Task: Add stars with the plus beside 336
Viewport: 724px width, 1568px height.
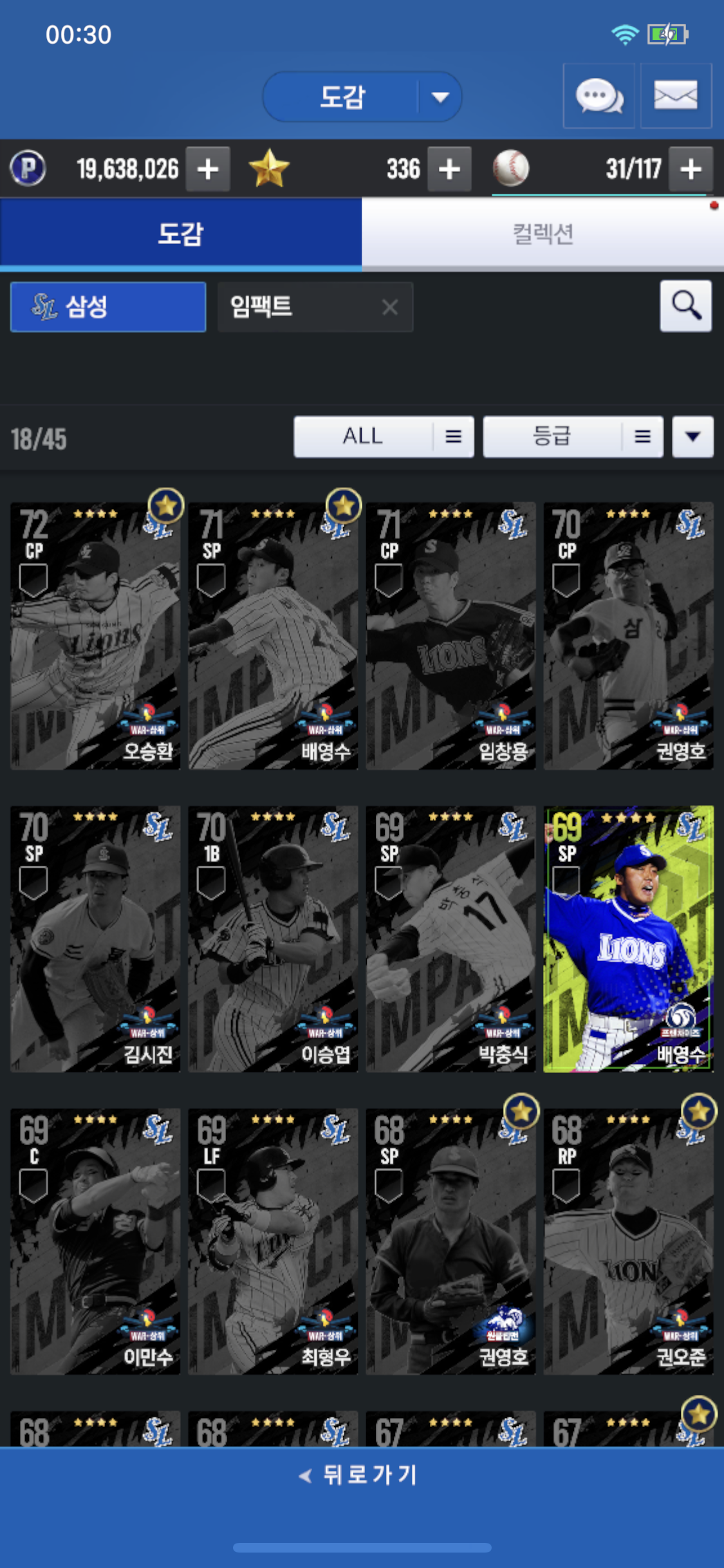Action: 449,169
